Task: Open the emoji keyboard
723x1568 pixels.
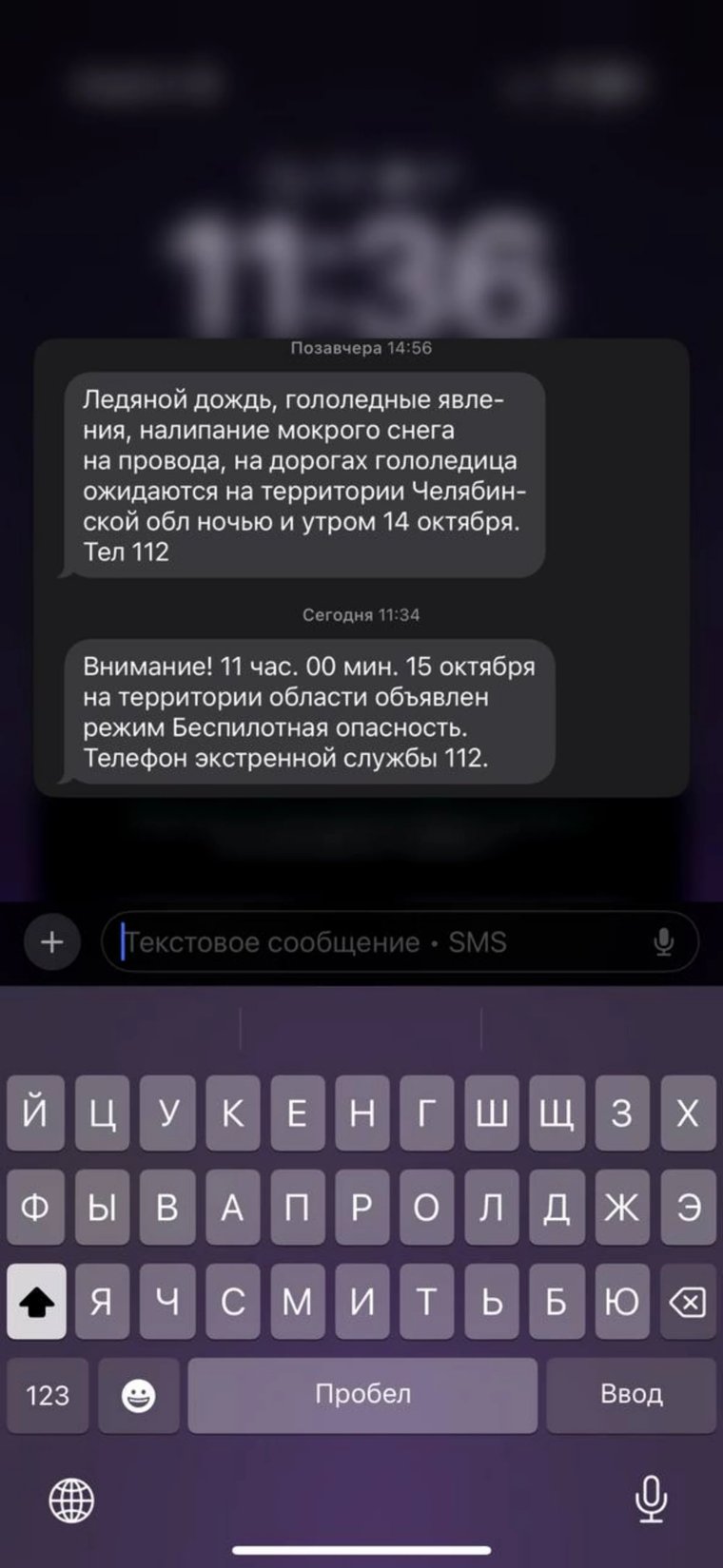Action: pos(139,1395)
